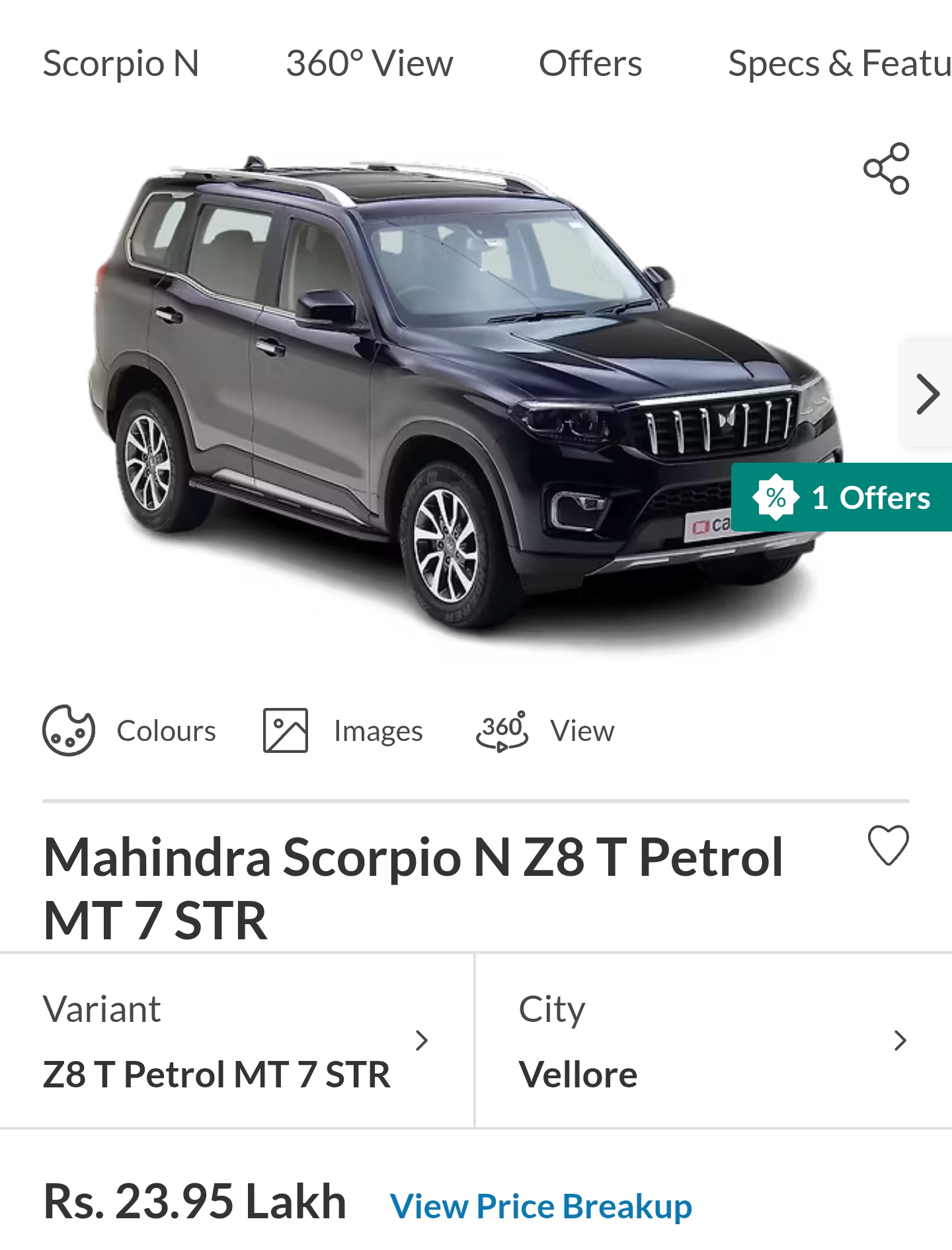Show the next car image
Screen dimensions: 952x1250
click(x=927, y=395)
